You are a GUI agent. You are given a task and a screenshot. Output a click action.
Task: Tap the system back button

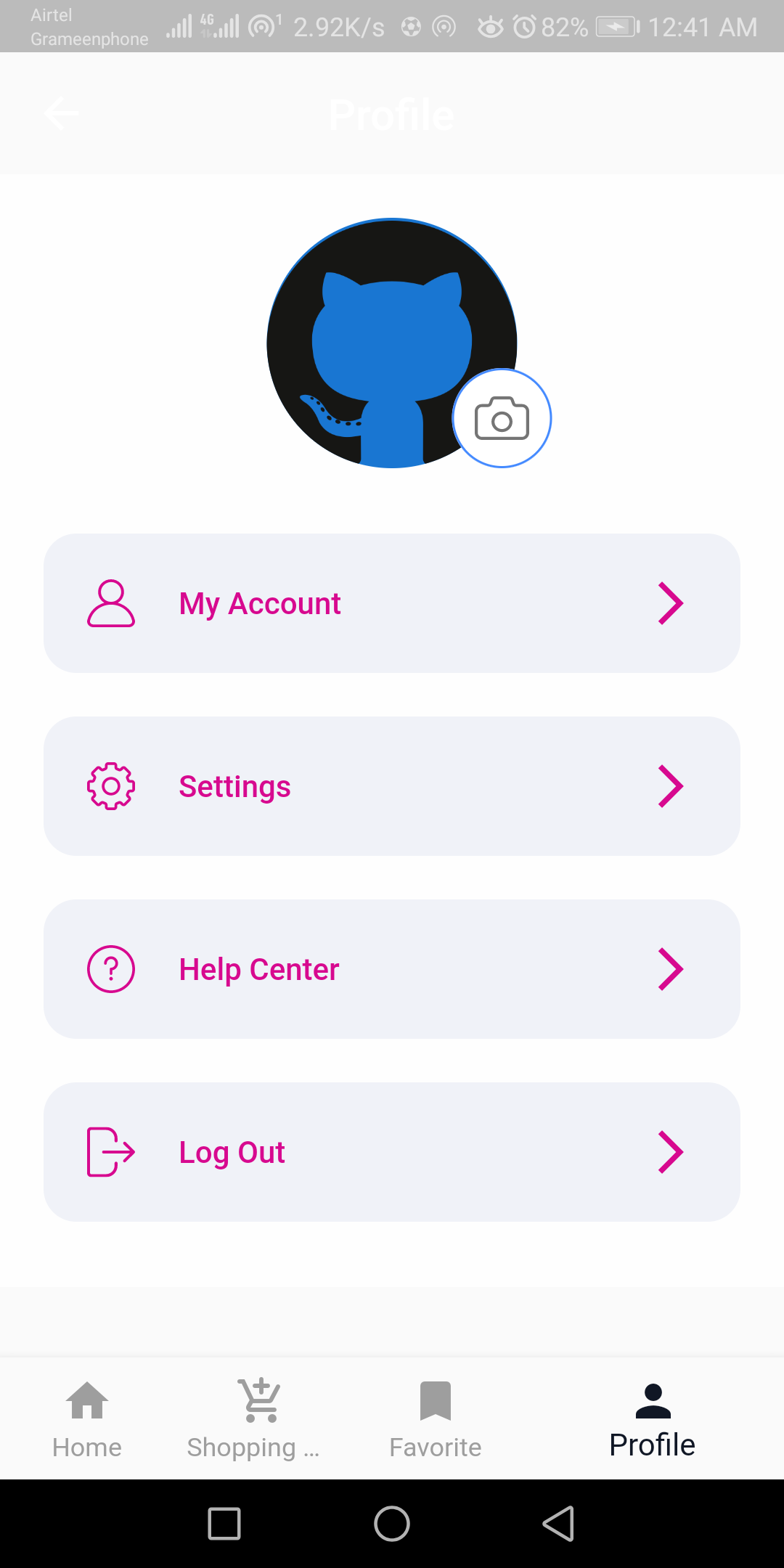(559, 1523)
